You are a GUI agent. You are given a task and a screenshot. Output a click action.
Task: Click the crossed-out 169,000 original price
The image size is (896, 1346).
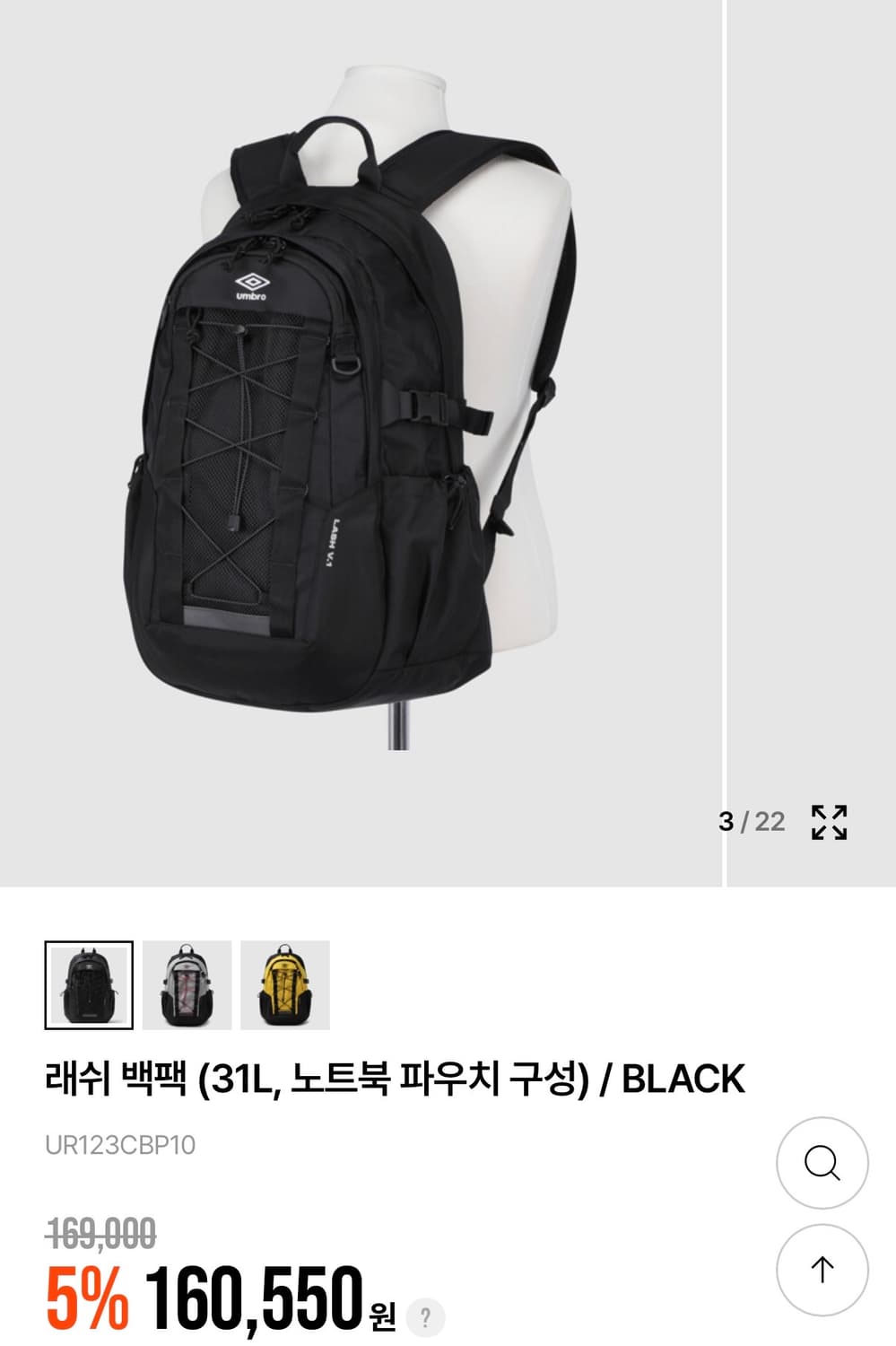click(99, 1231)
